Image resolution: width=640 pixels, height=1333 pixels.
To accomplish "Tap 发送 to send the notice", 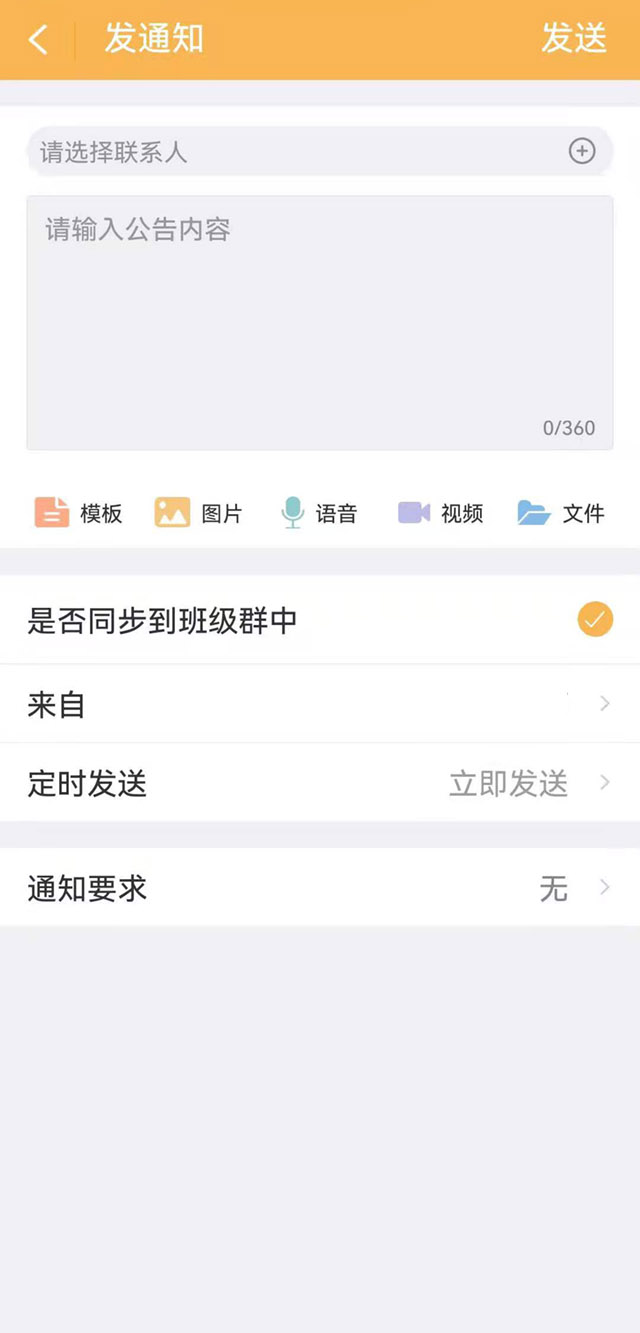I will pos(574,39).
